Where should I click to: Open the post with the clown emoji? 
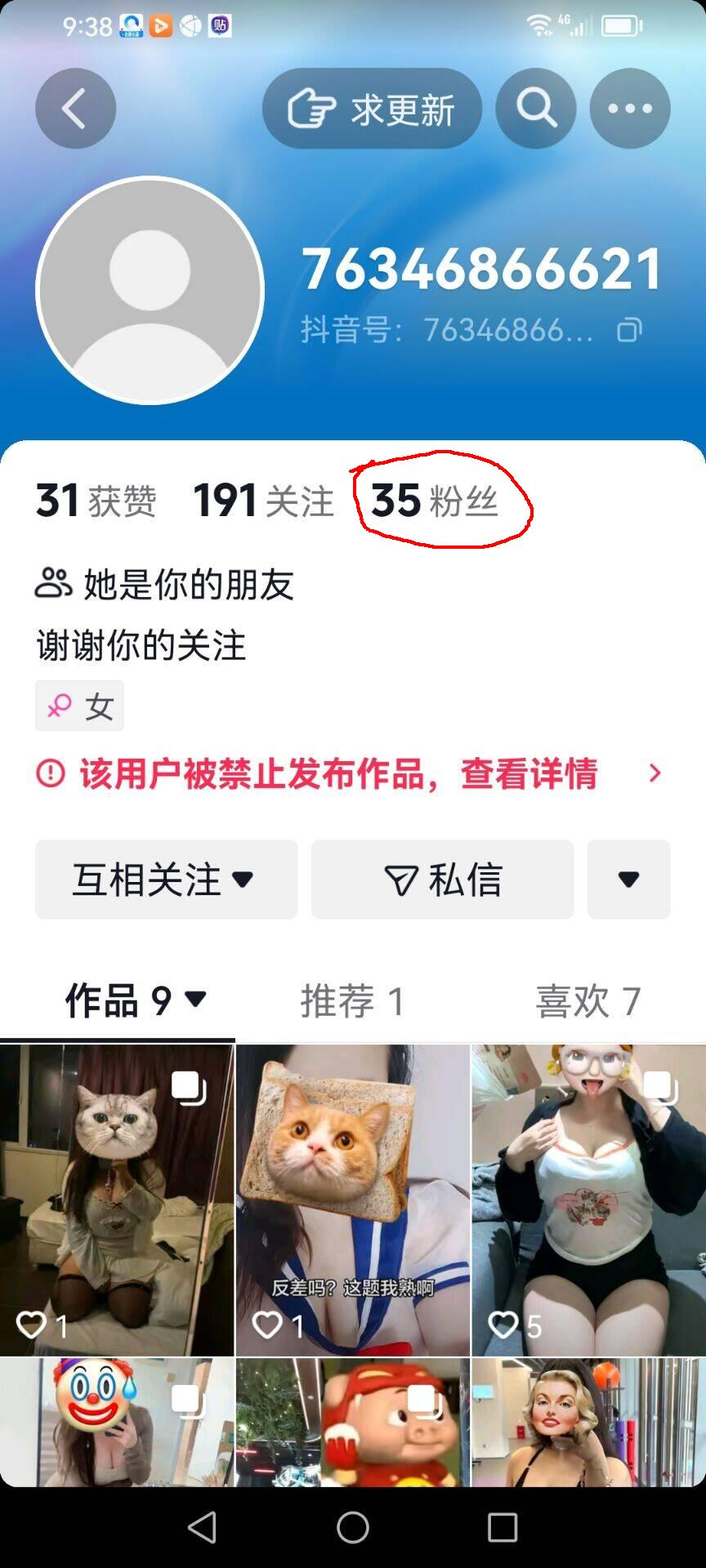pyautogui.click(x=117, y=1422)
